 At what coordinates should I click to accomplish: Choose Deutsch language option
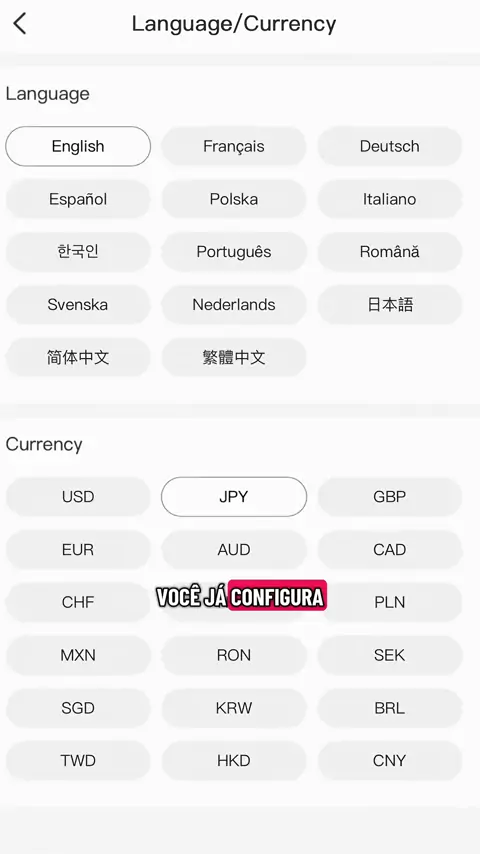pos(390,147)
